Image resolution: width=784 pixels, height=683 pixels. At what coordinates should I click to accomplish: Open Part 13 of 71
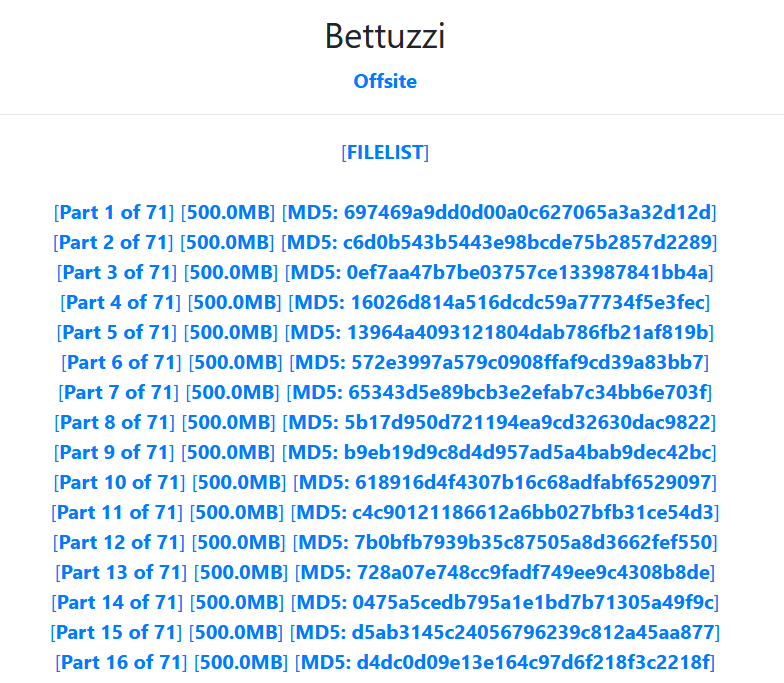pyautogui.click(x=123, y=572)
